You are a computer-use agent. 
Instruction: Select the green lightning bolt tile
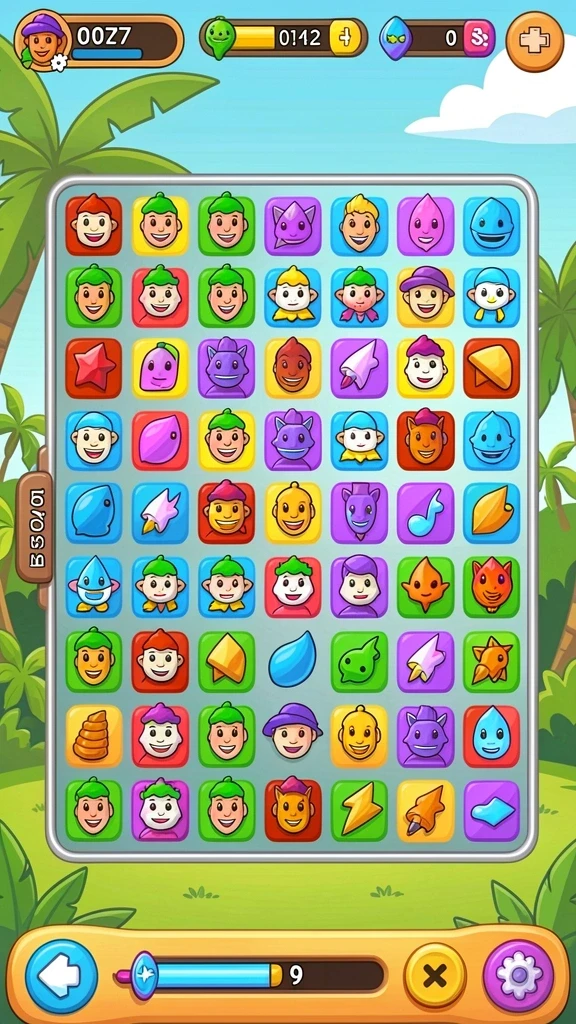pos(359,810)
